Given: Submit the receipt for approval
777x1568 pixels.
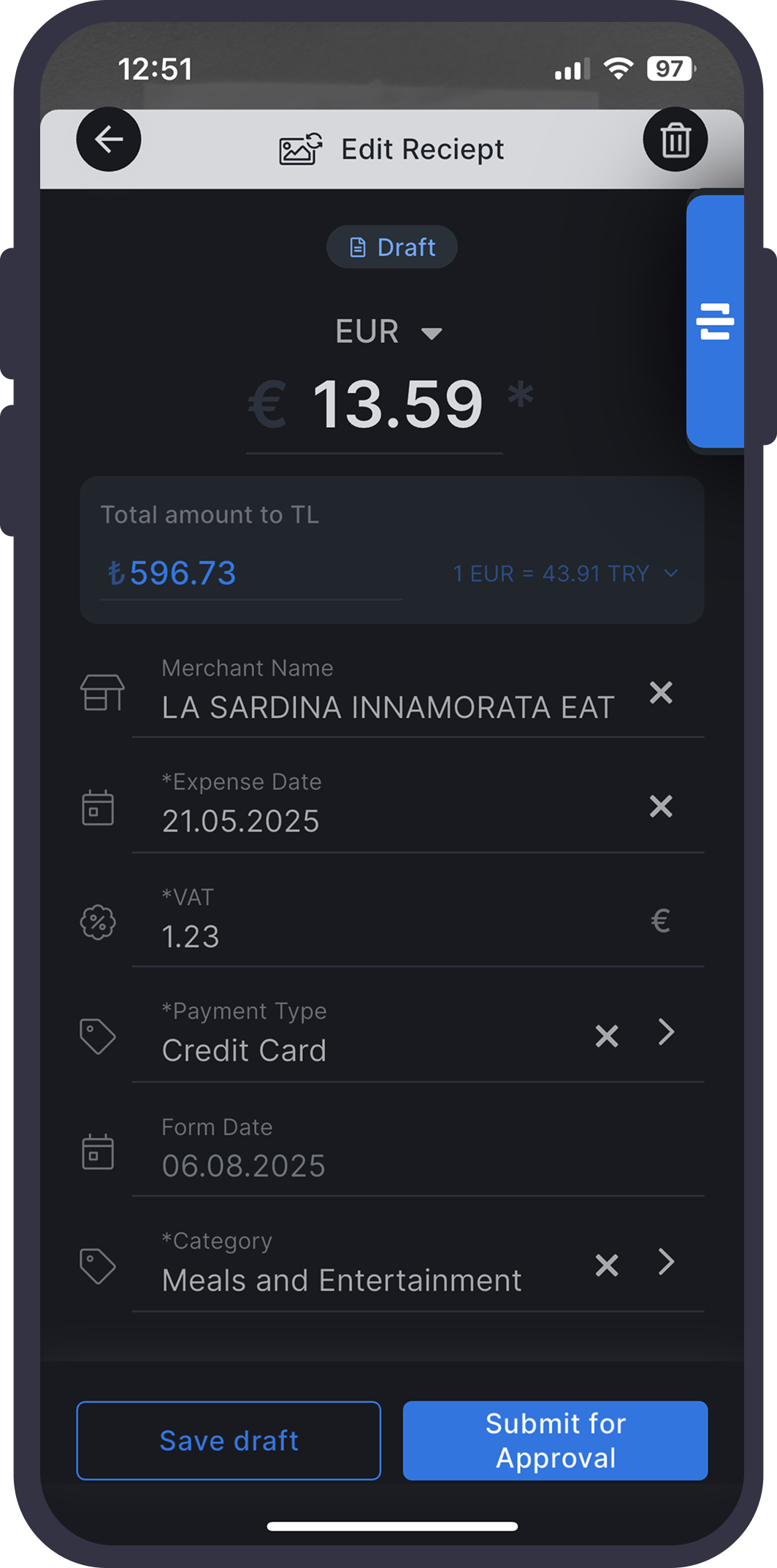Looking at the screenshot, I should [x=555, y=1440].
